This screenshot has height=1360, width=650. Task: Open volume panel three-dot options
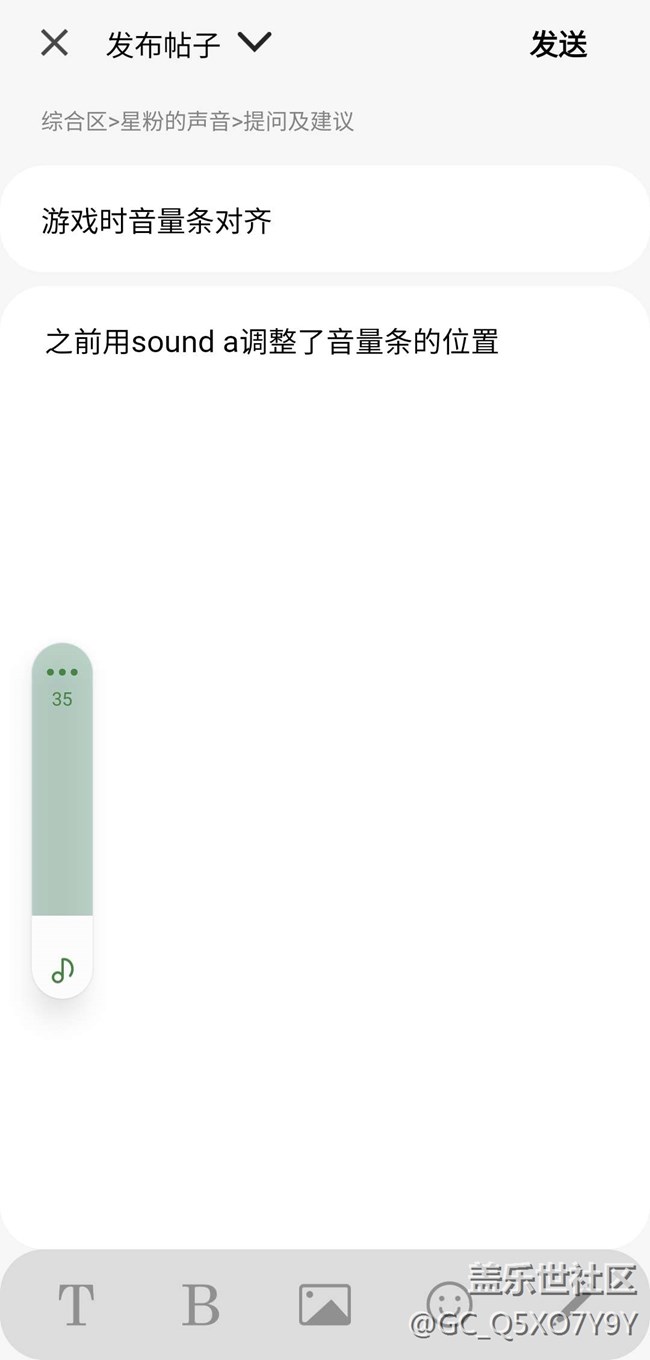coord(62,672)
